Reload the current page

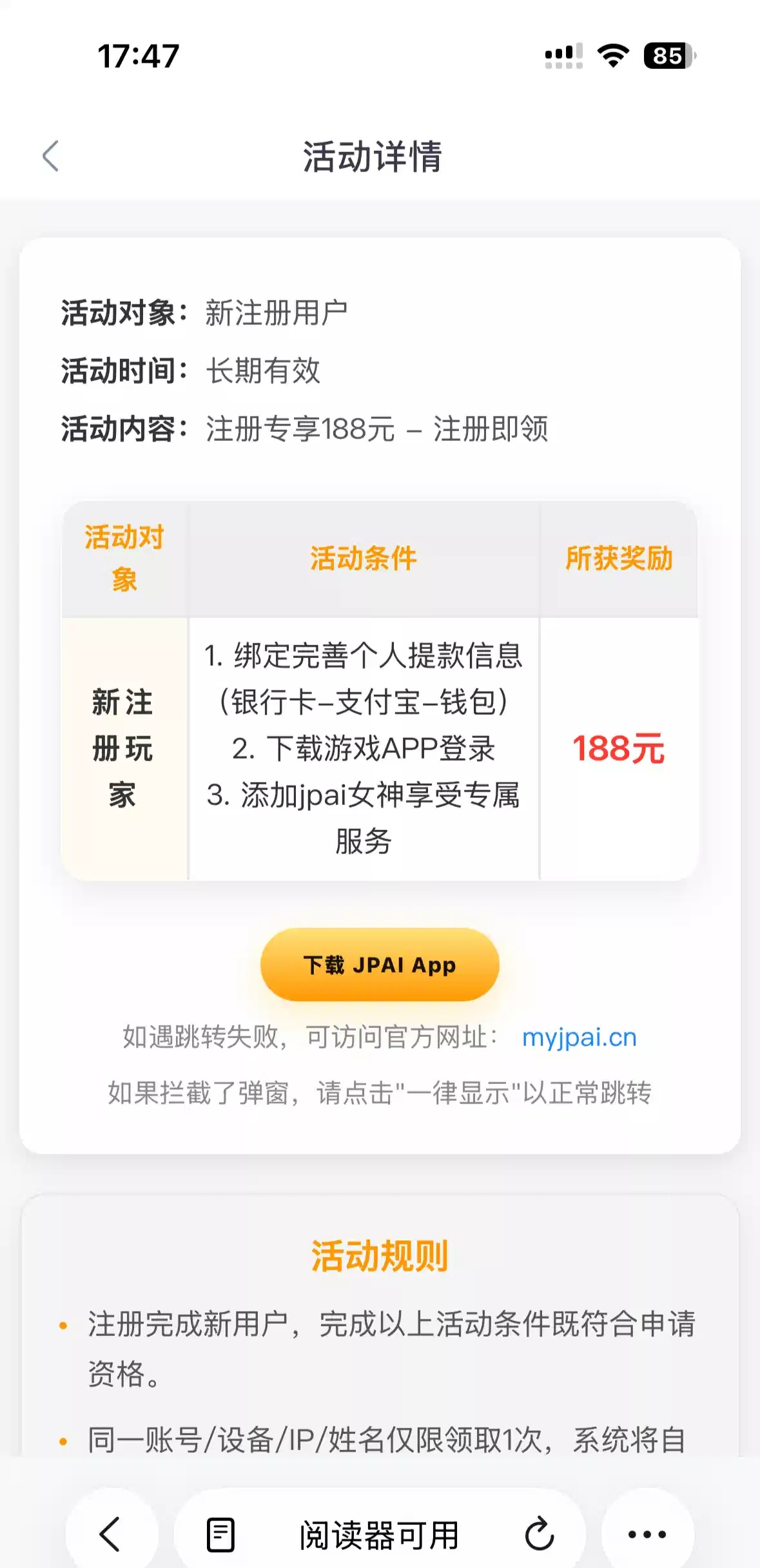(539, 1534)
